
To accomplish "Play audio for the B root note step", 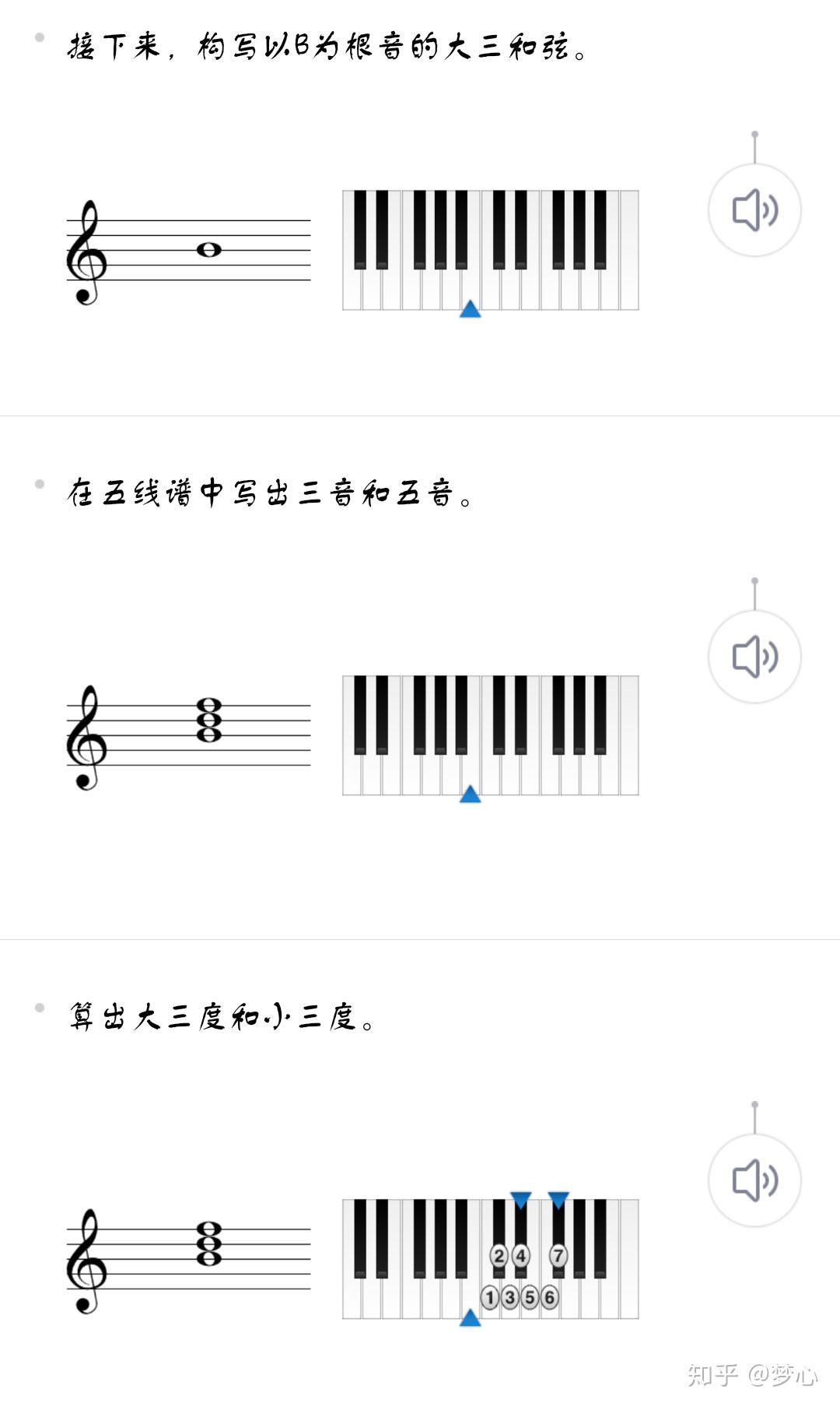I will pos(754,210).
